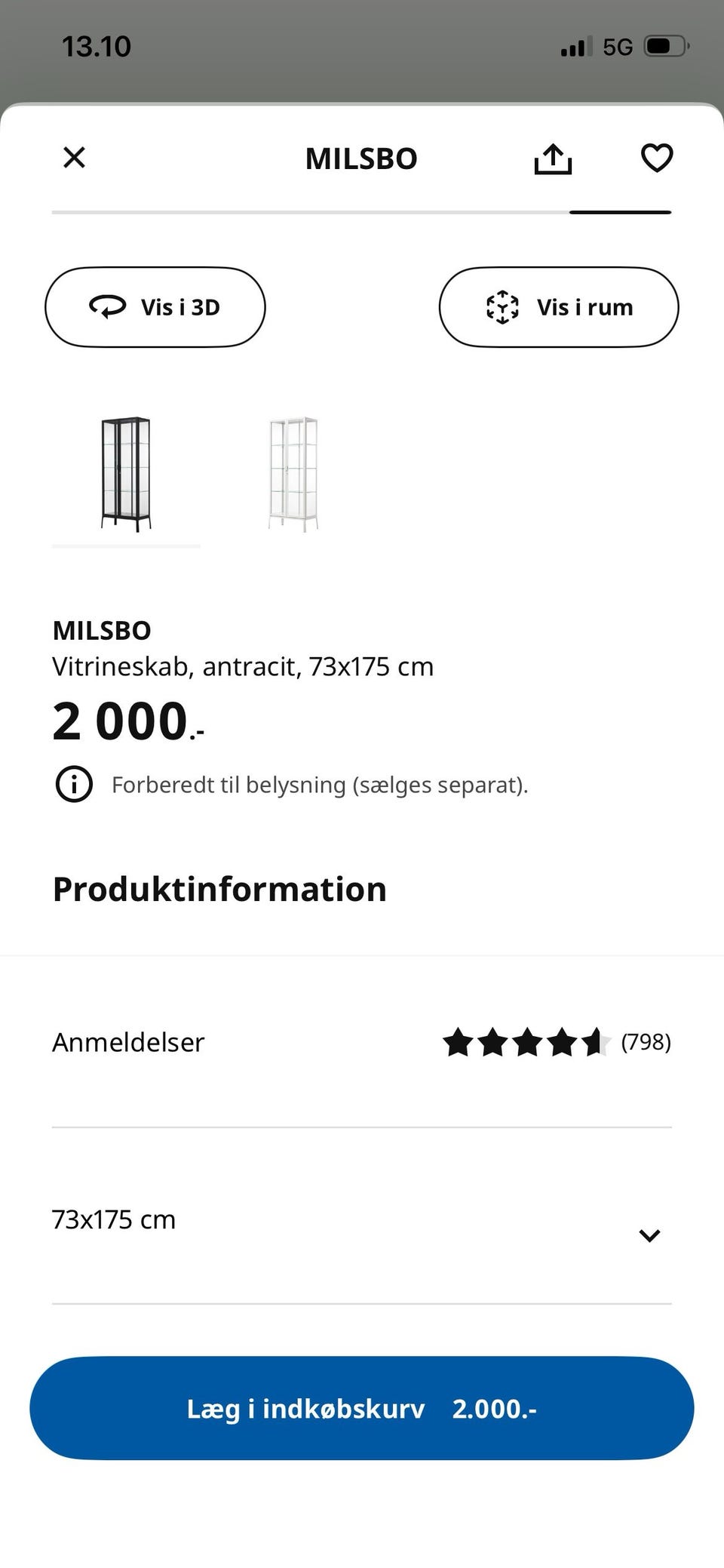Tap Læg i indkøbskurv to add to cart
The width and height of the screenshot is (724, 1568).
click(362, 1408)
